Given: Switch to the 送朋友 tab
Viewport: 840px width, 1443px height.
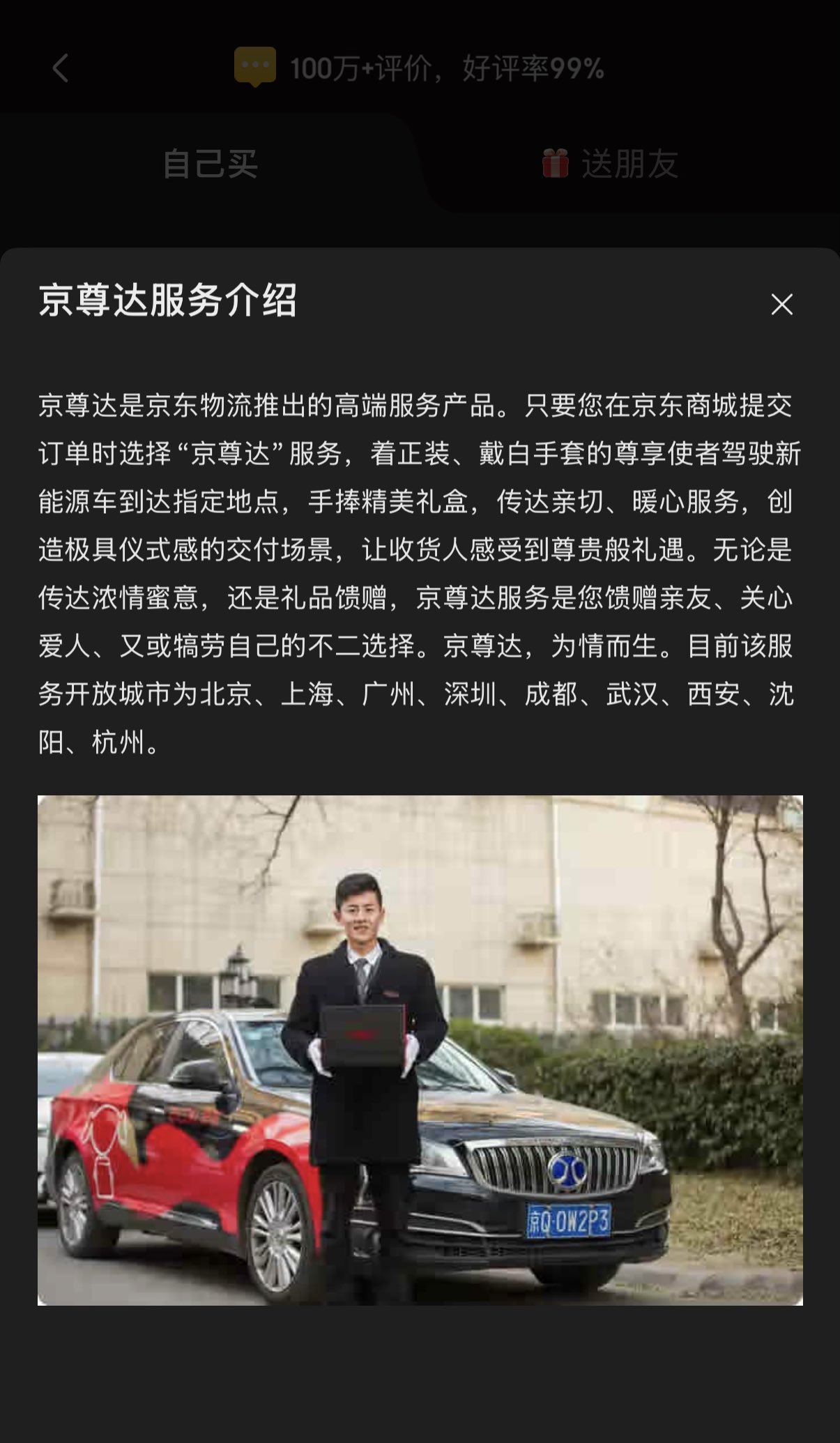Looking at the screenshot, I should (x=611, y=165).
